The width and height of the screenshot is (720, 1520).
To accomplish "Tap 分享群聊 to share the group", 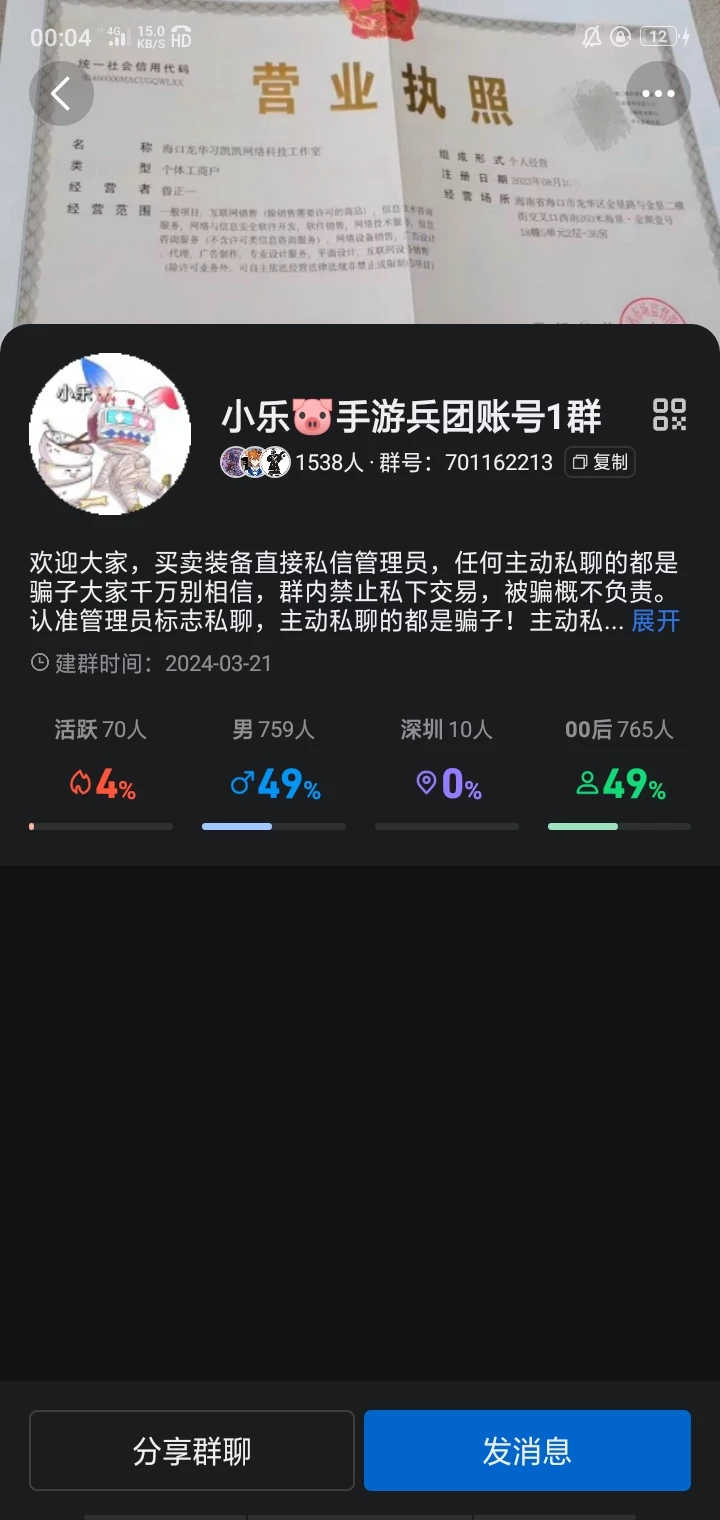I will pos(192,1451).
